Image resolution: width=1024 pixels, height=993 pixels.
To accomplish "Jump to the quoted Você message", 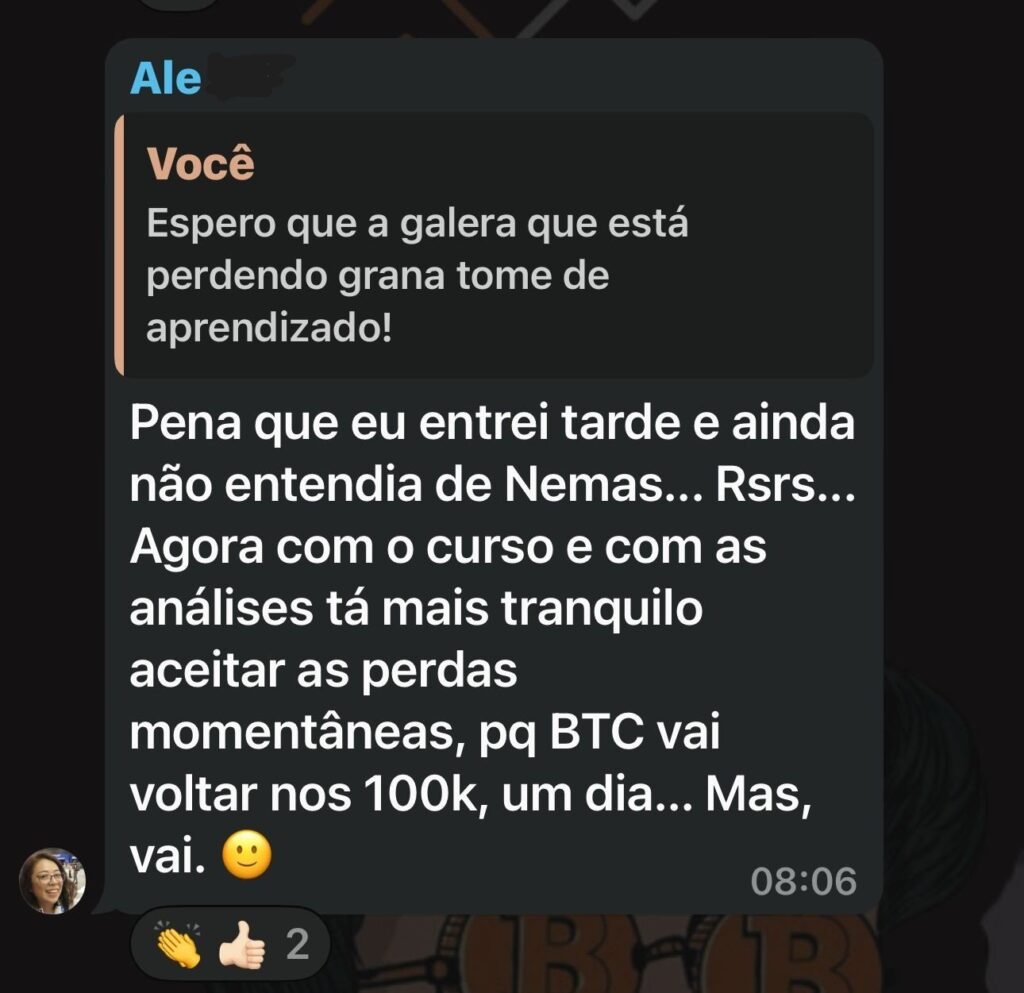I will [494, 246].
